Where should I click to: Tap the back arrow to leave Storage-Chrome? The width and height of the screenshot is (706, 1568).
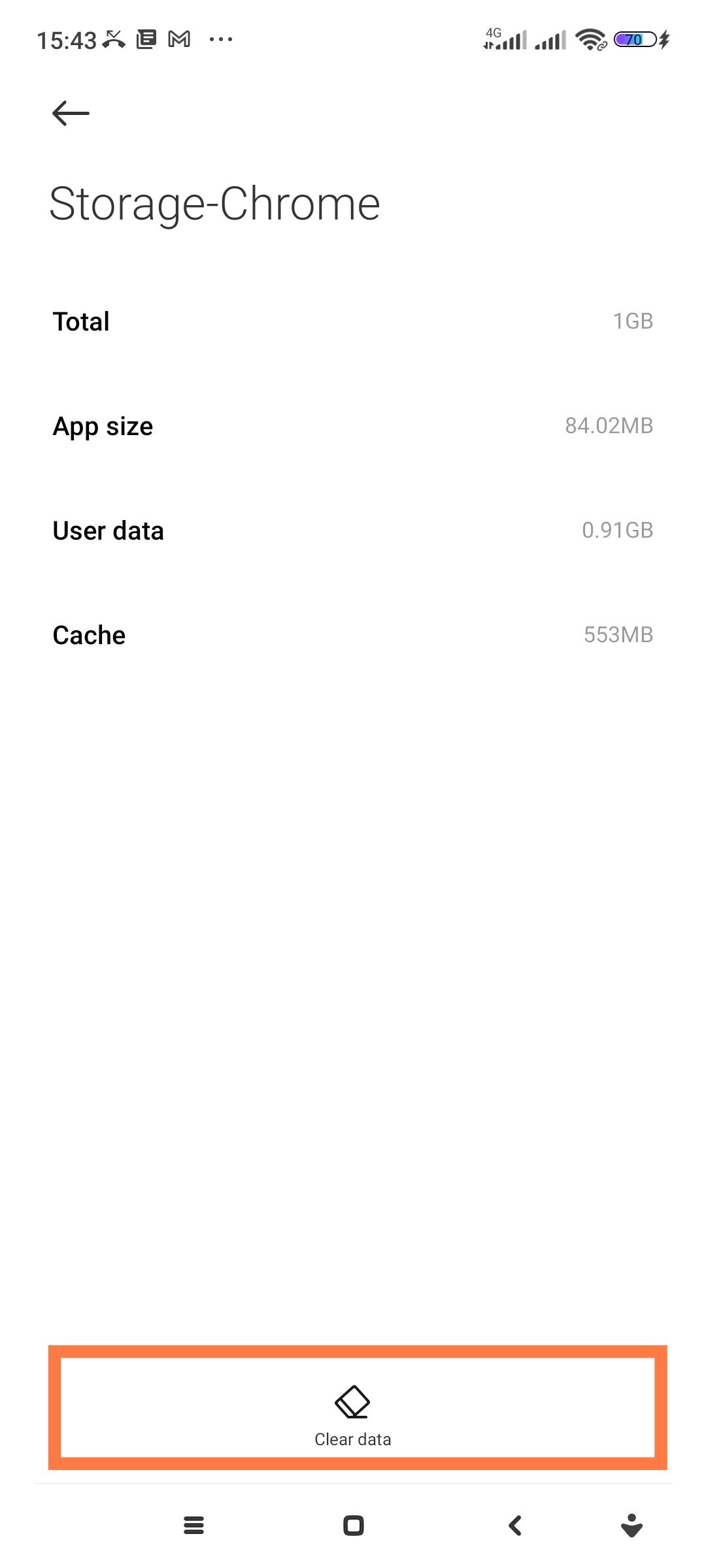[69, 112]
